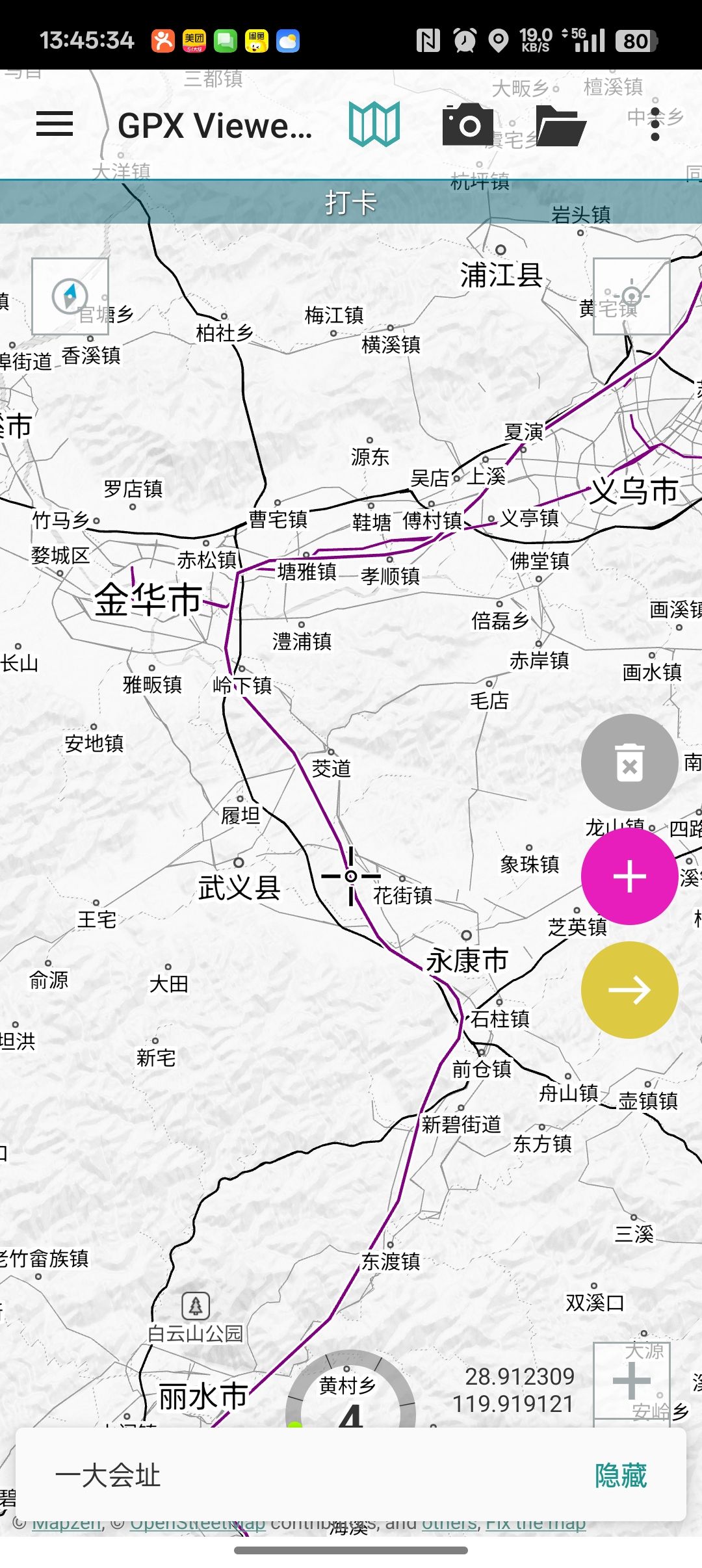Tap the gray trash delete button
This screenshot has width=702, height=1568.
point(629,763)
